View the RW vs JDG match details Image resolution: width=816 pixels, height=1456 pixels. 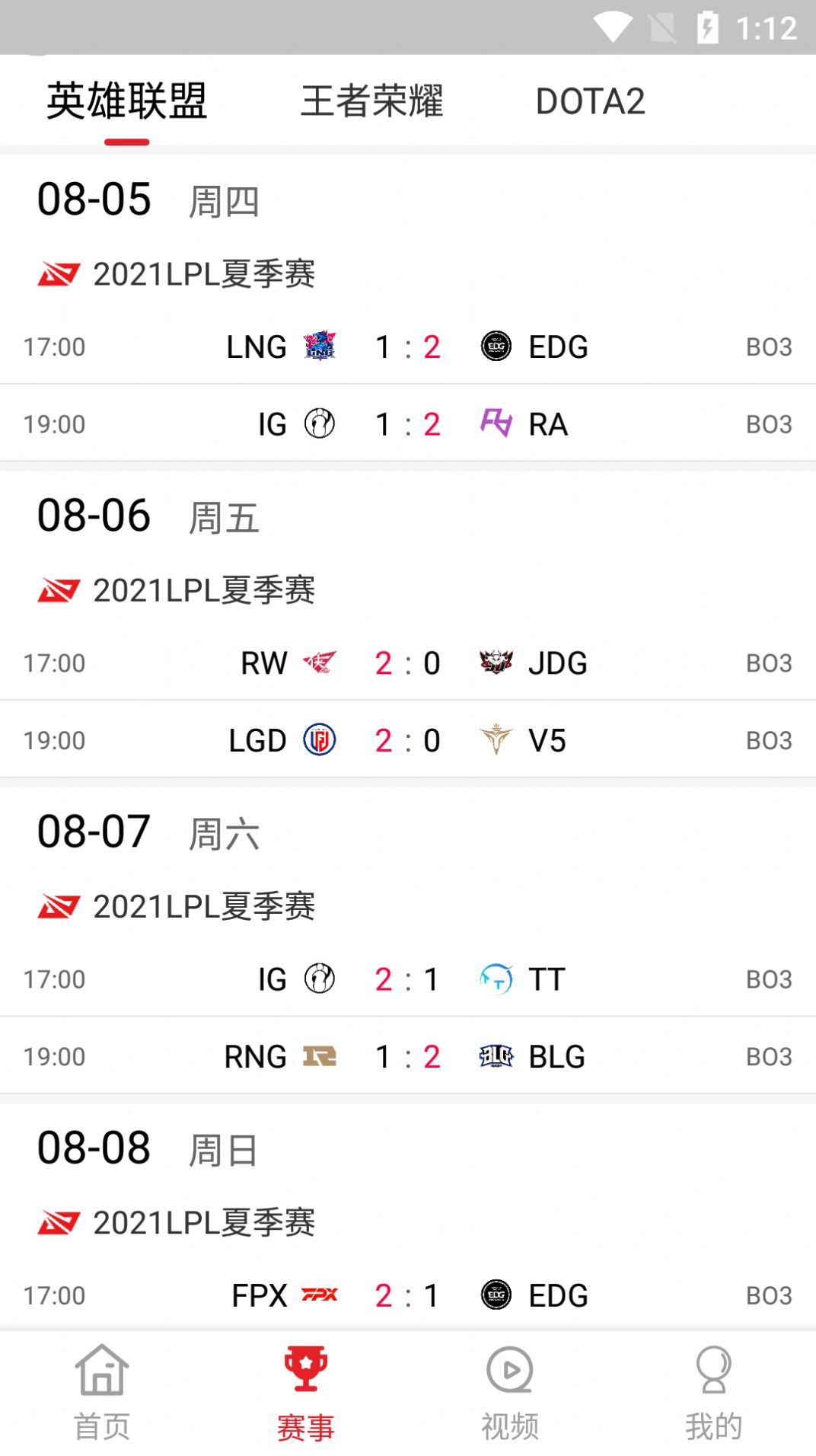click(408, 663)
